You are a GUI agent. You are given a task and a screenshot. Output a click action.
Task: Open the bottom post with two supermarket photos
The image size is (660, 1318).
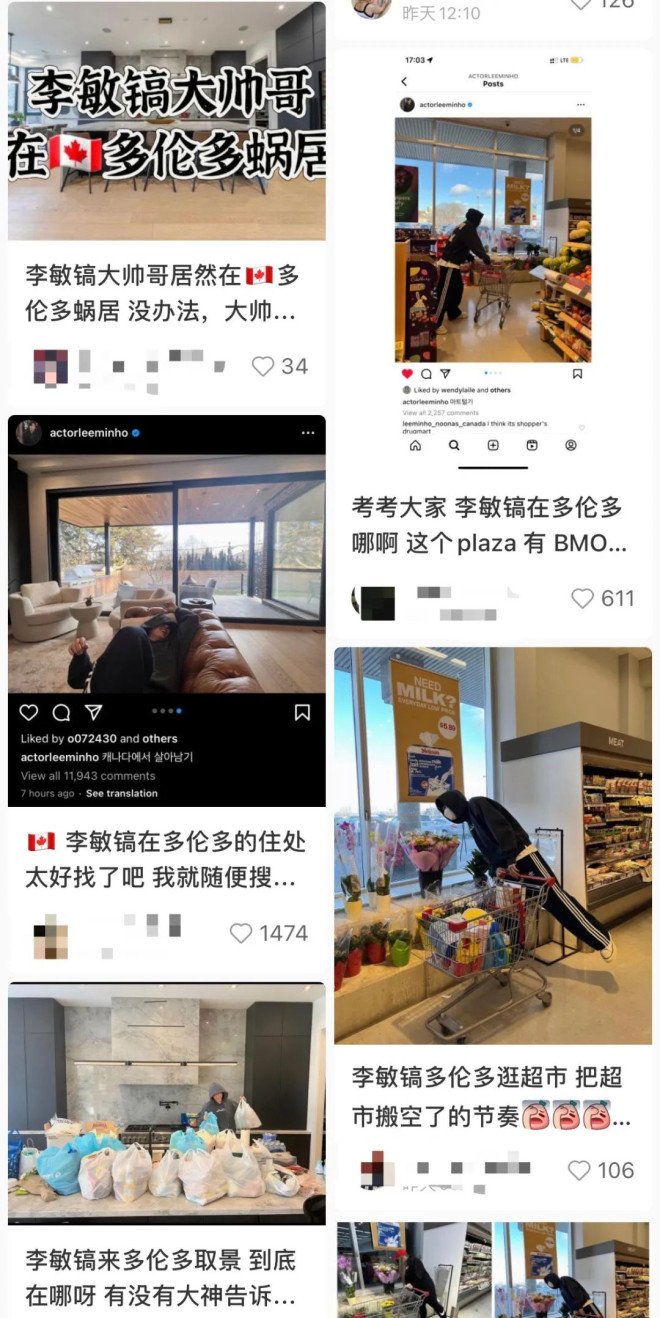(492, 1268)
